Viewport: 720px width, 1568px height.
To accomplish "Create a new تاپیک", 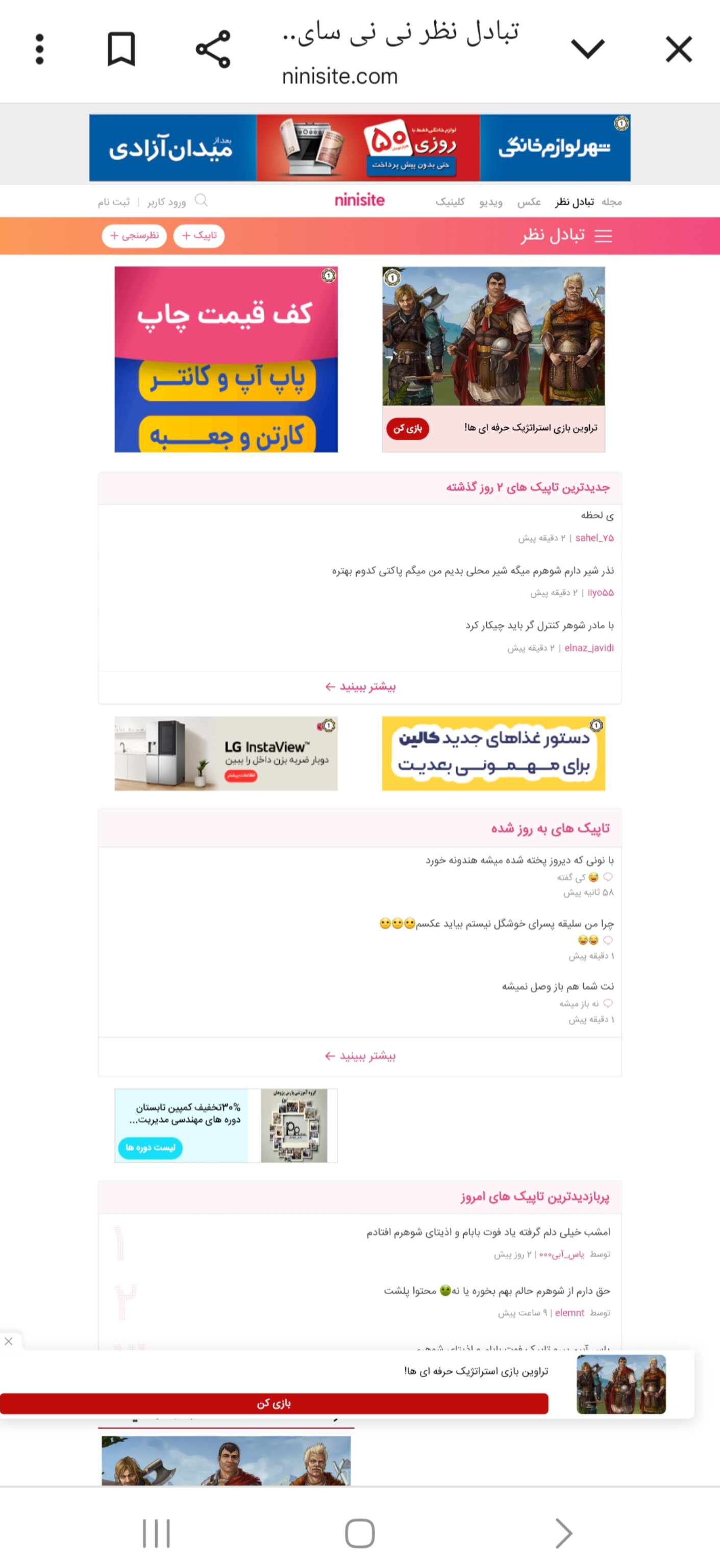I will pos(199,236).
